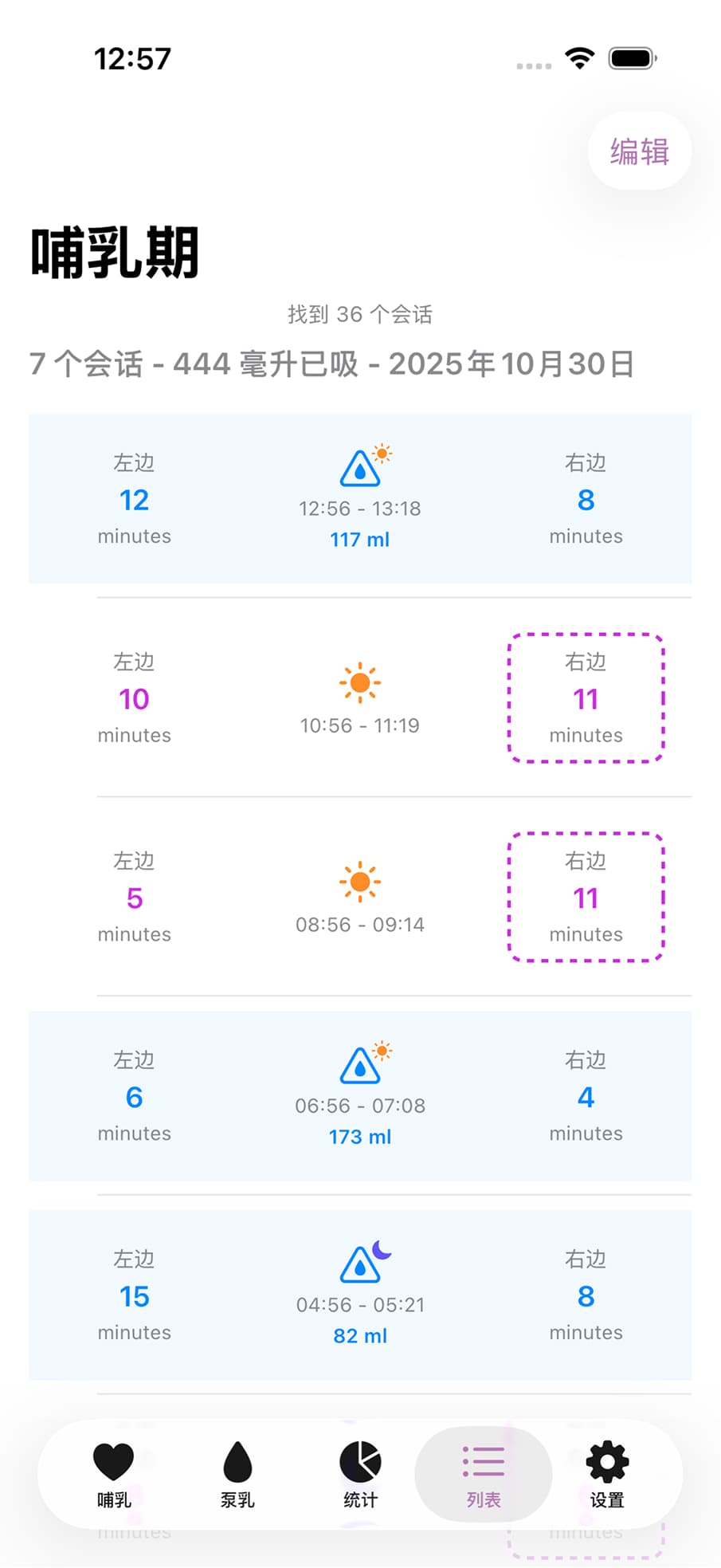Switch to the 列表 tab
The image size is (721, 1568).
coord(484,1475)
